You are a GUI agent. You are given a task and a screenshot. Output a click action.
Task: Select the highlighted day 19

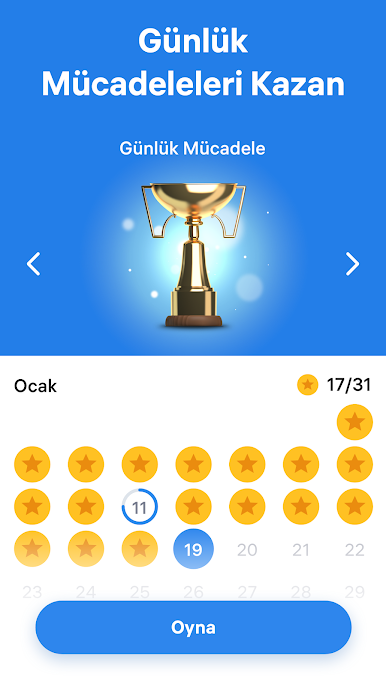tap(193, 550)
